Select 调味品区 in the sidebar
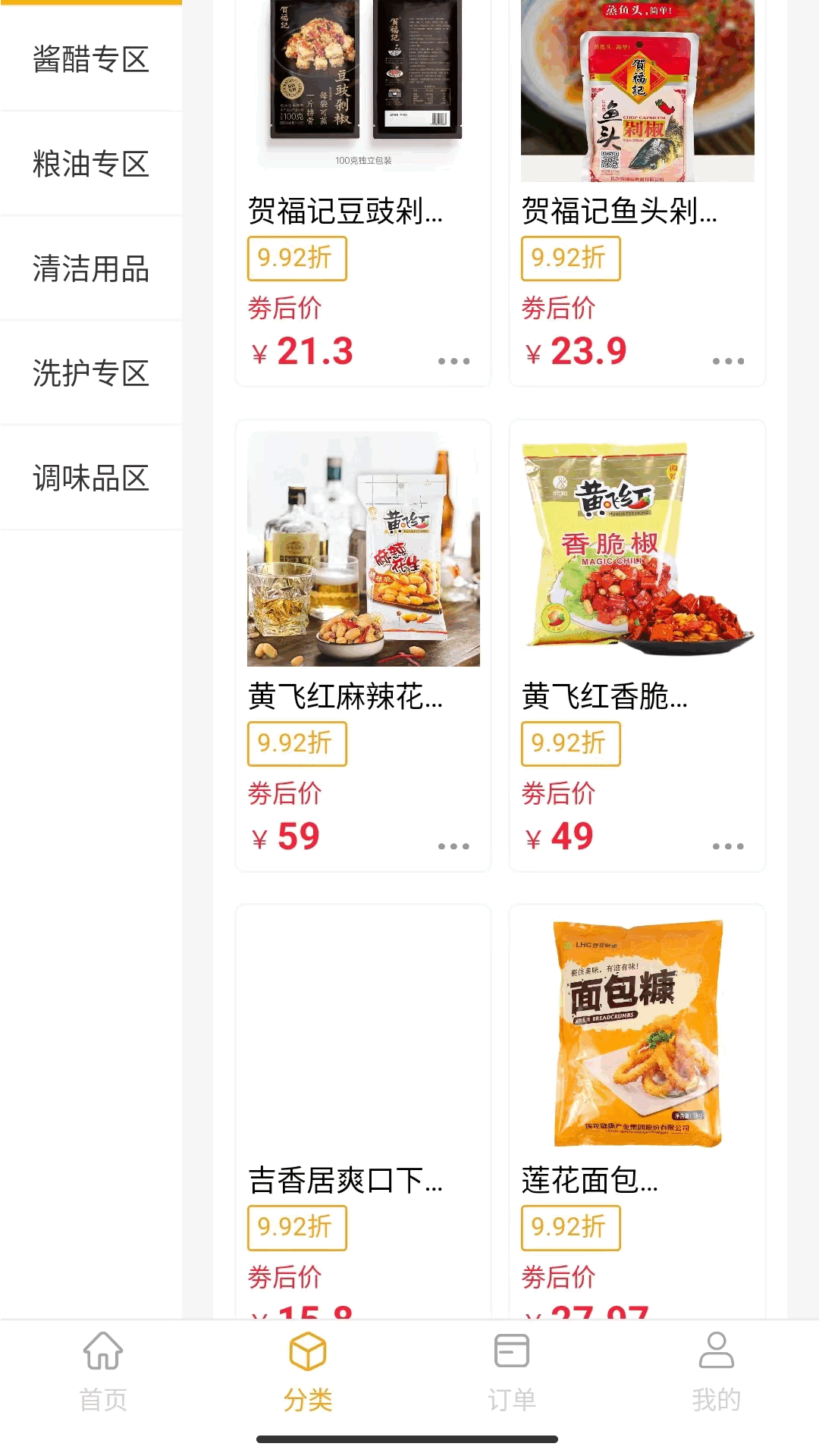The height and width of the screenshot is (1456, 819). pos(91,478)
